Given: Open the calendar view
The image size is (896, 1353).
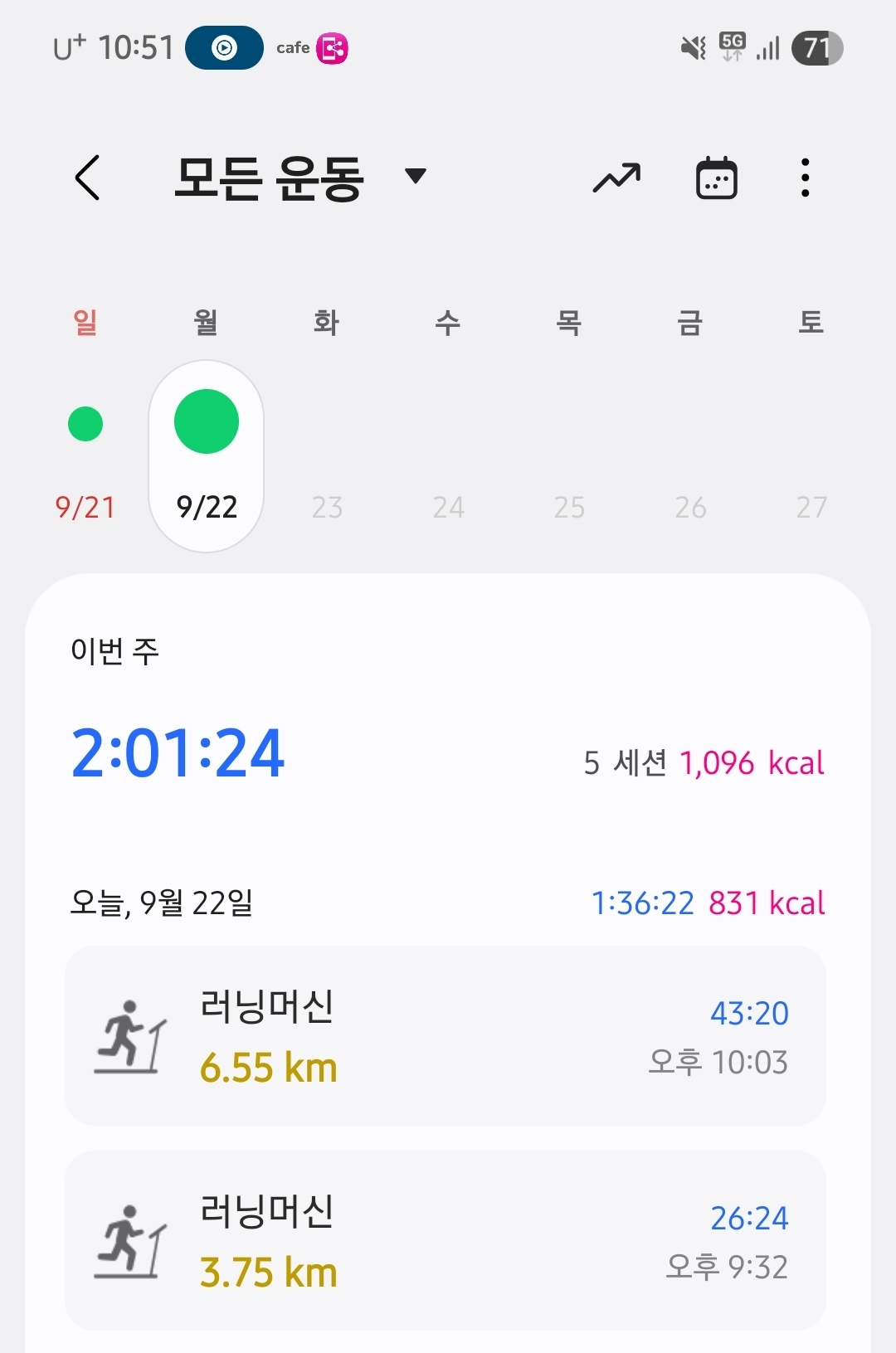Looking at the screenshot, I should [x=716, y=178].
